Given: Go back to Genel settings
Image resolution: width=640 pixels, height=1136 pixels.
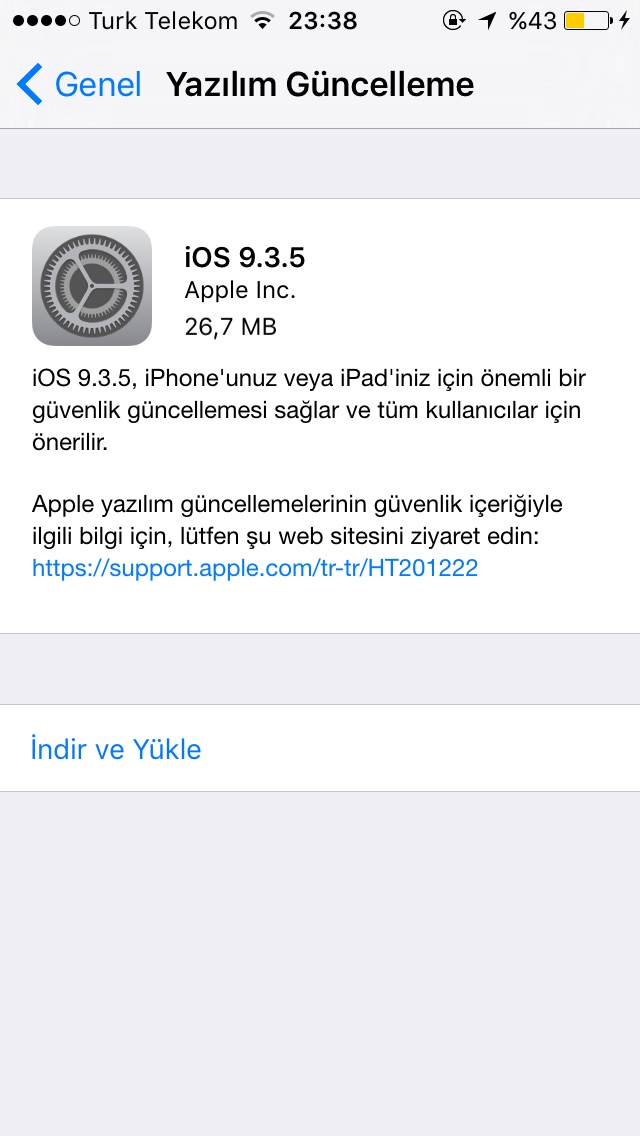Looking at the screenshot, I should coord(80,85).
